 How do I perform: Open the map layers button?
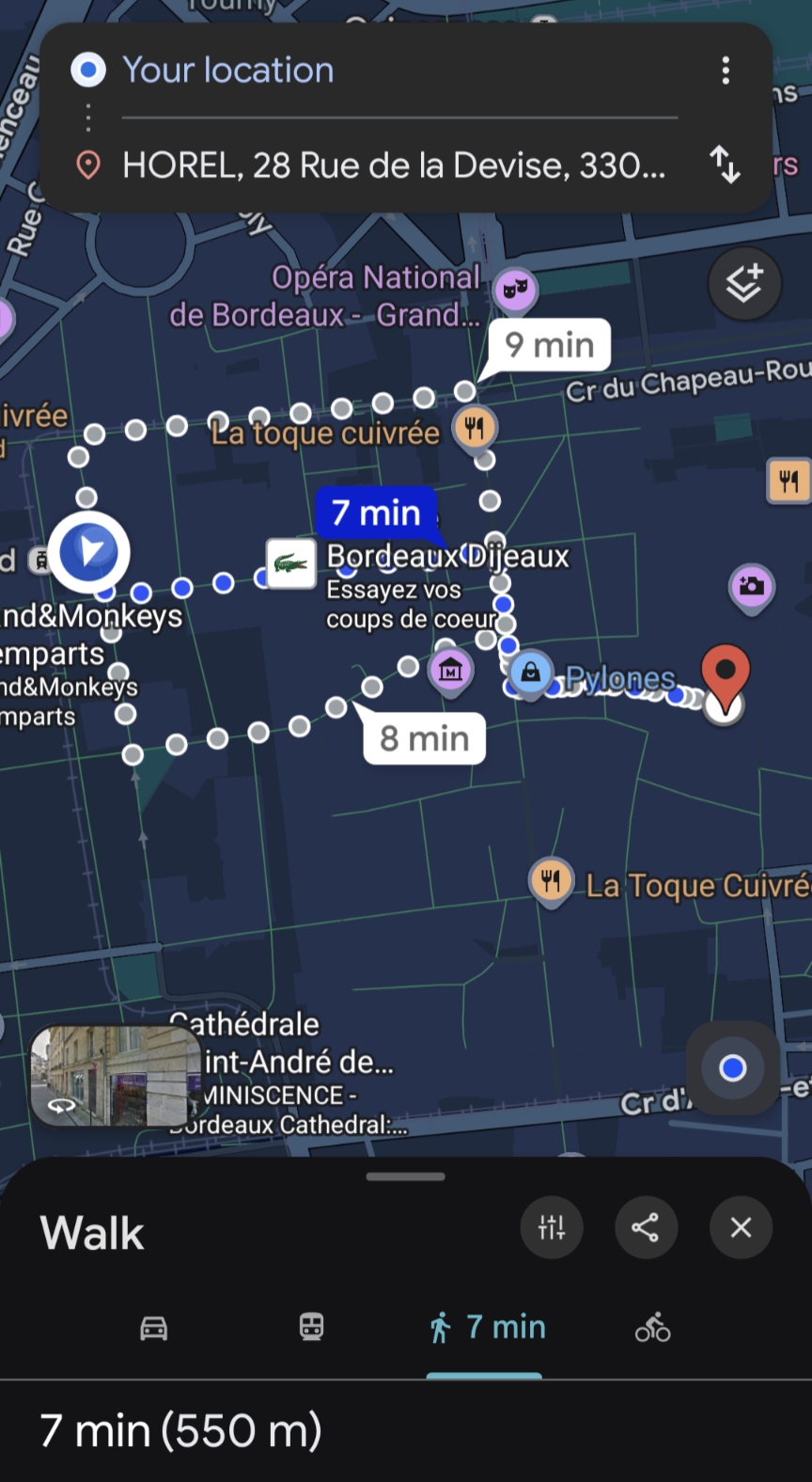click(744, 284)
